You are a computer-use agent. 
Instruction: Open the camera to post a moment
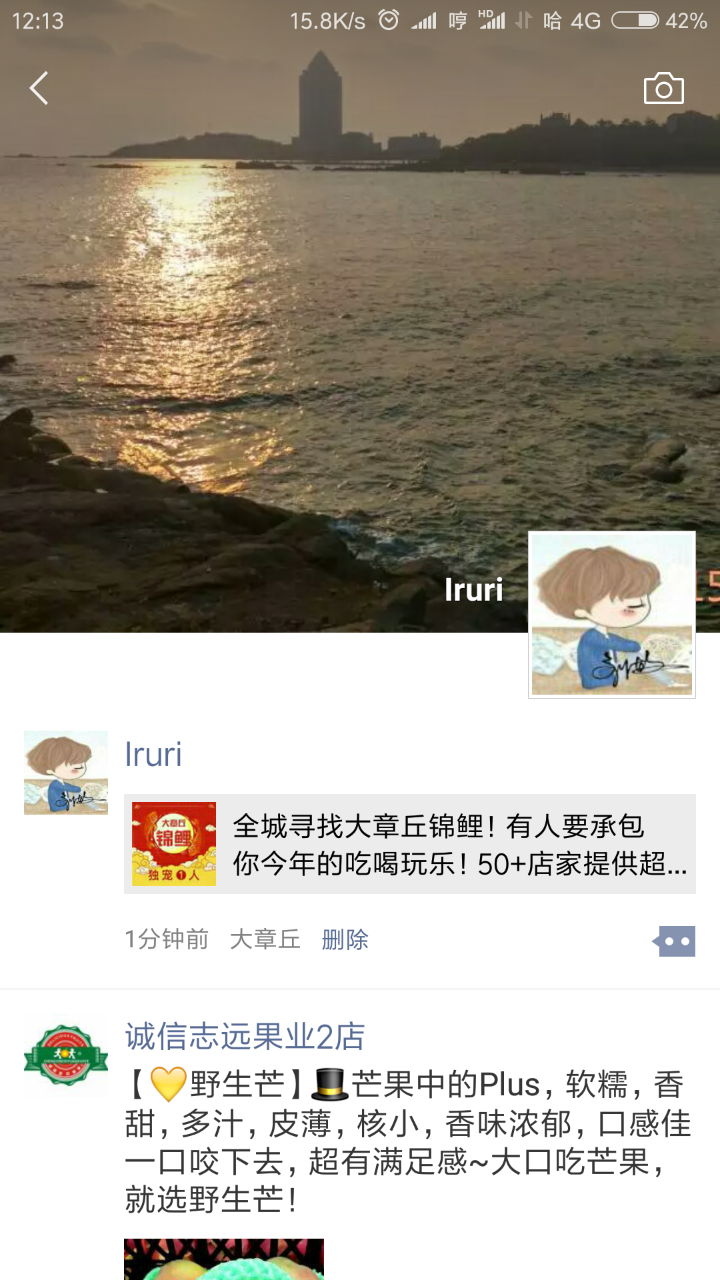click(x=663, y=89)
